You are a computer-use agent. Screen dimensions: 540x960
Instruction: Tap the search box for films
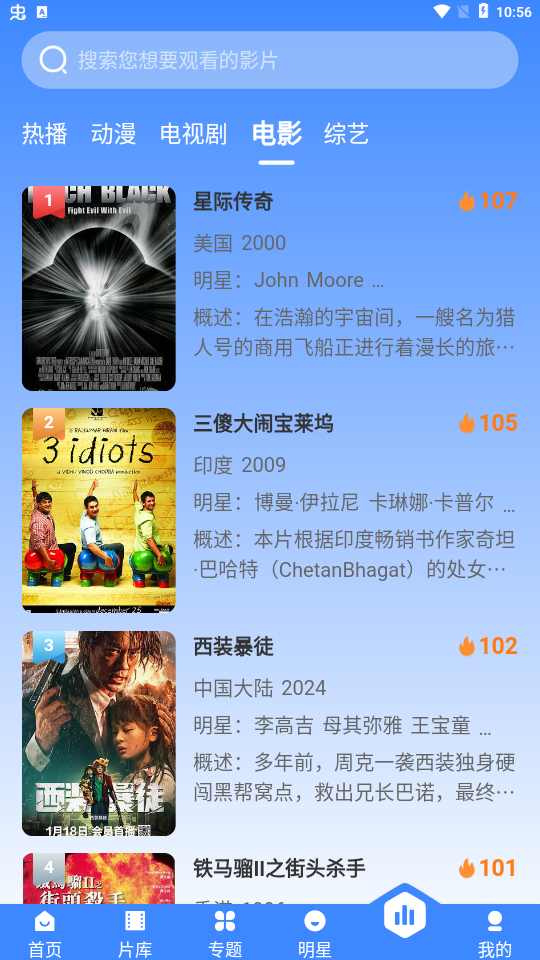(x=270, y=60)
